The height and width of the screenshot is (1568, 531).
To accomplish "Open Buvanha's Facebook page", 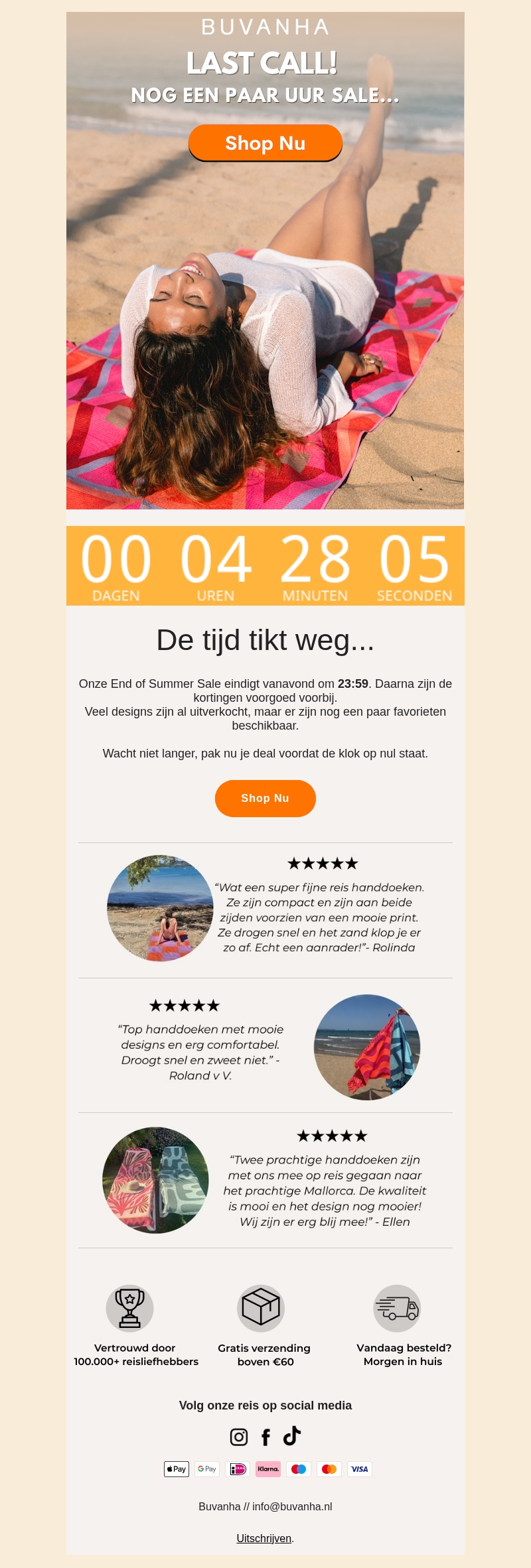I will click(265, 1437).
